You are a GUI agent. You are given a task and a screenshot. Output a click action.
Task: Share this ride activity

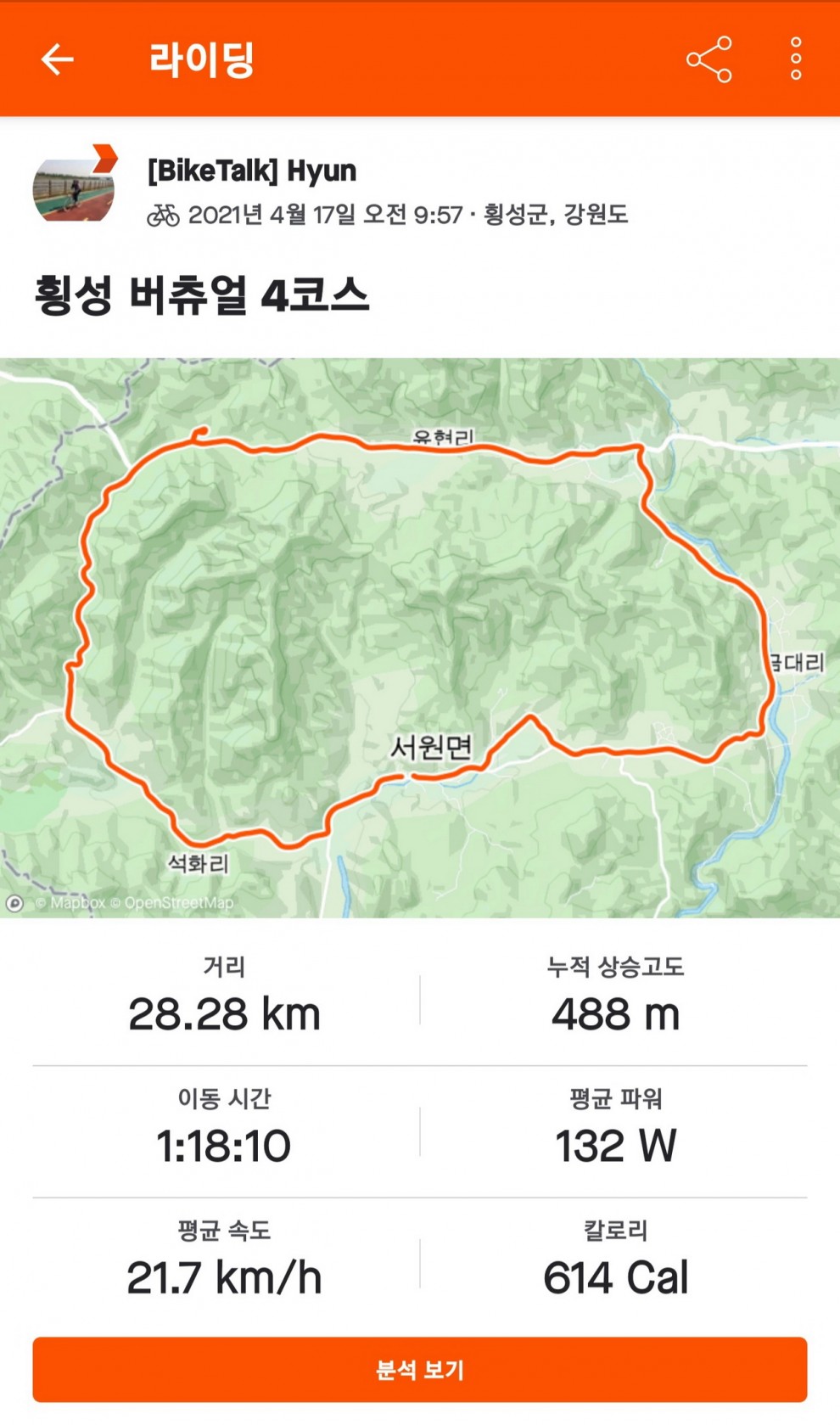click(708, 59)
